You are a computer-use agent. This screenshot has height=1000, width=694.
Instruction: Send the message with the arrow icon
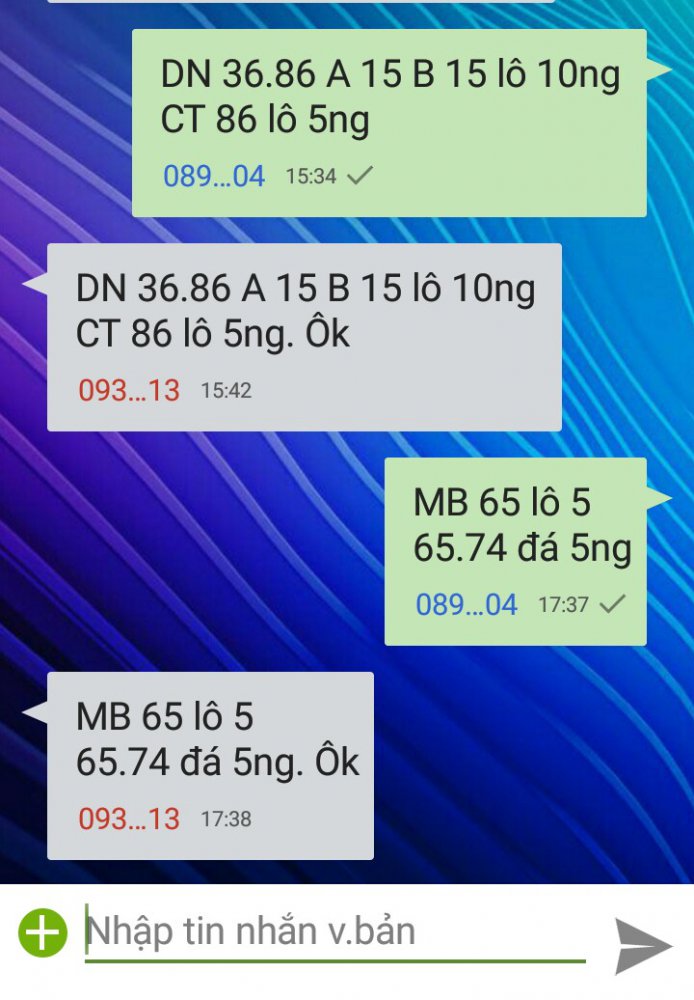[642, 944]
